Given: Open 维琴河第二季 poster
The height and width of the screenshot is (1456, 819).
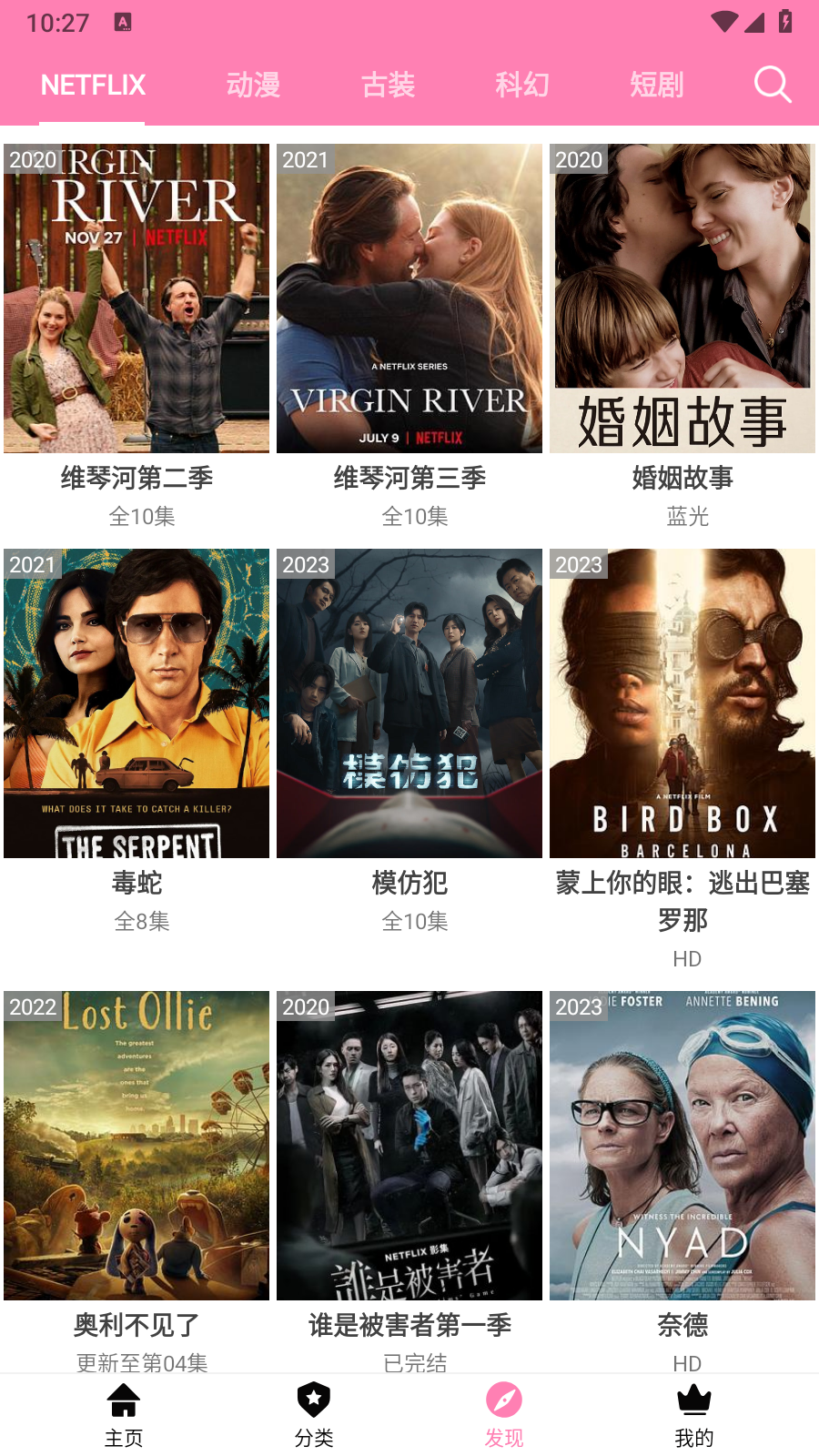Looking at the screenshot, I should 136,298.
